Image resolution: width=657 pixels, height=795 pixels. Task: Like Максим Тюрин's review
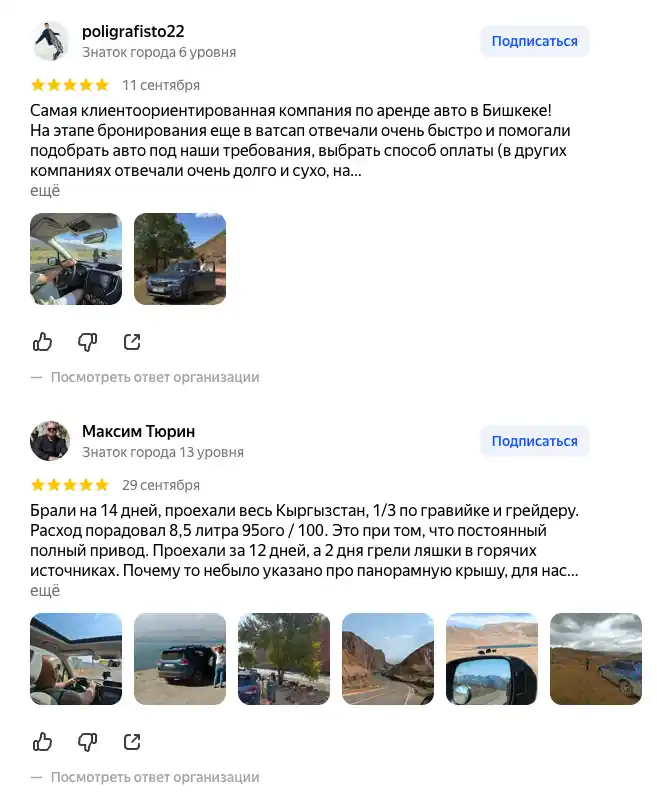click(43, 742)
